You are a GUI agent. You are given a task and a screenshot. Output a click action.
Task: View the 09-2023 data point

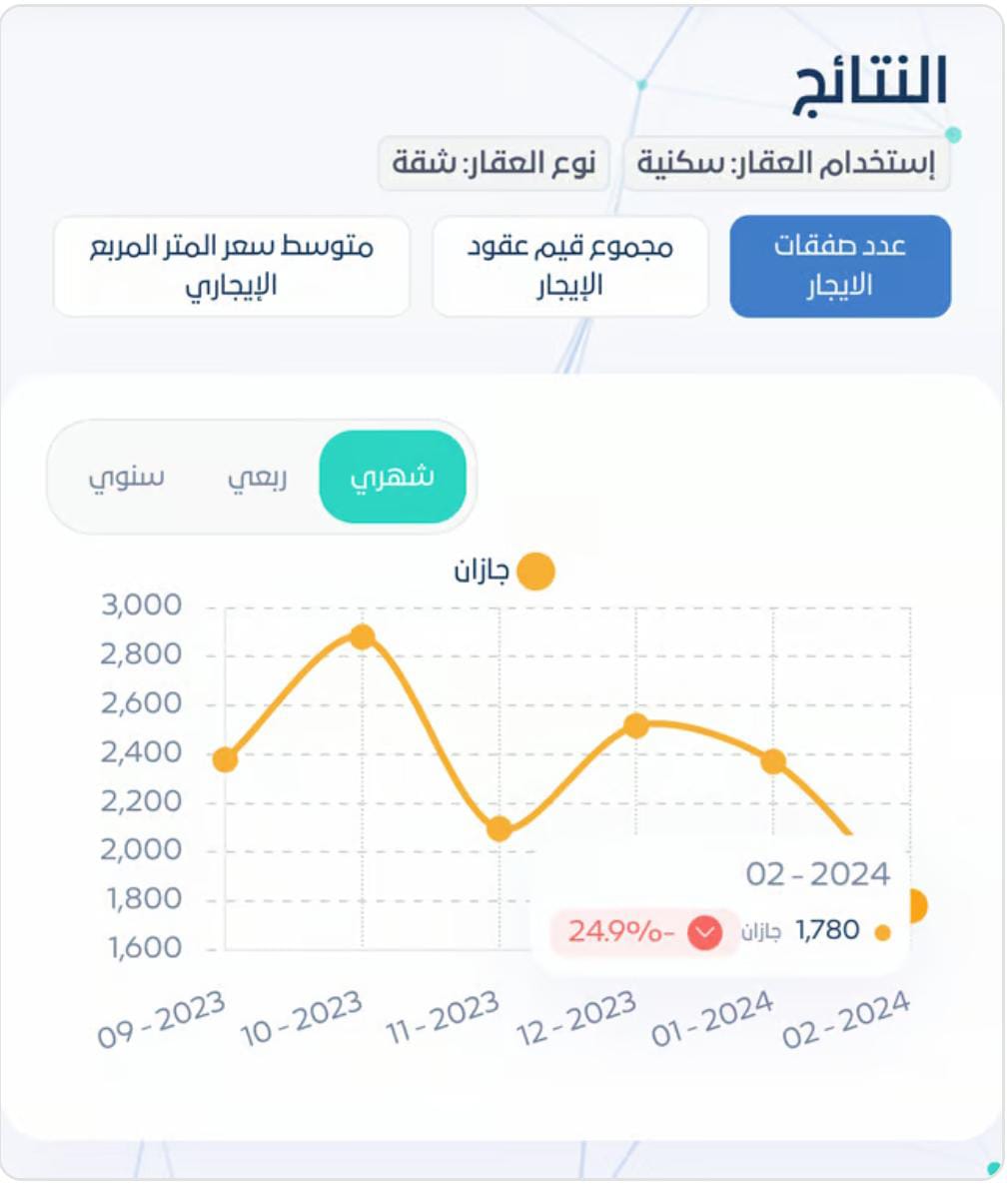click(226, 759)
